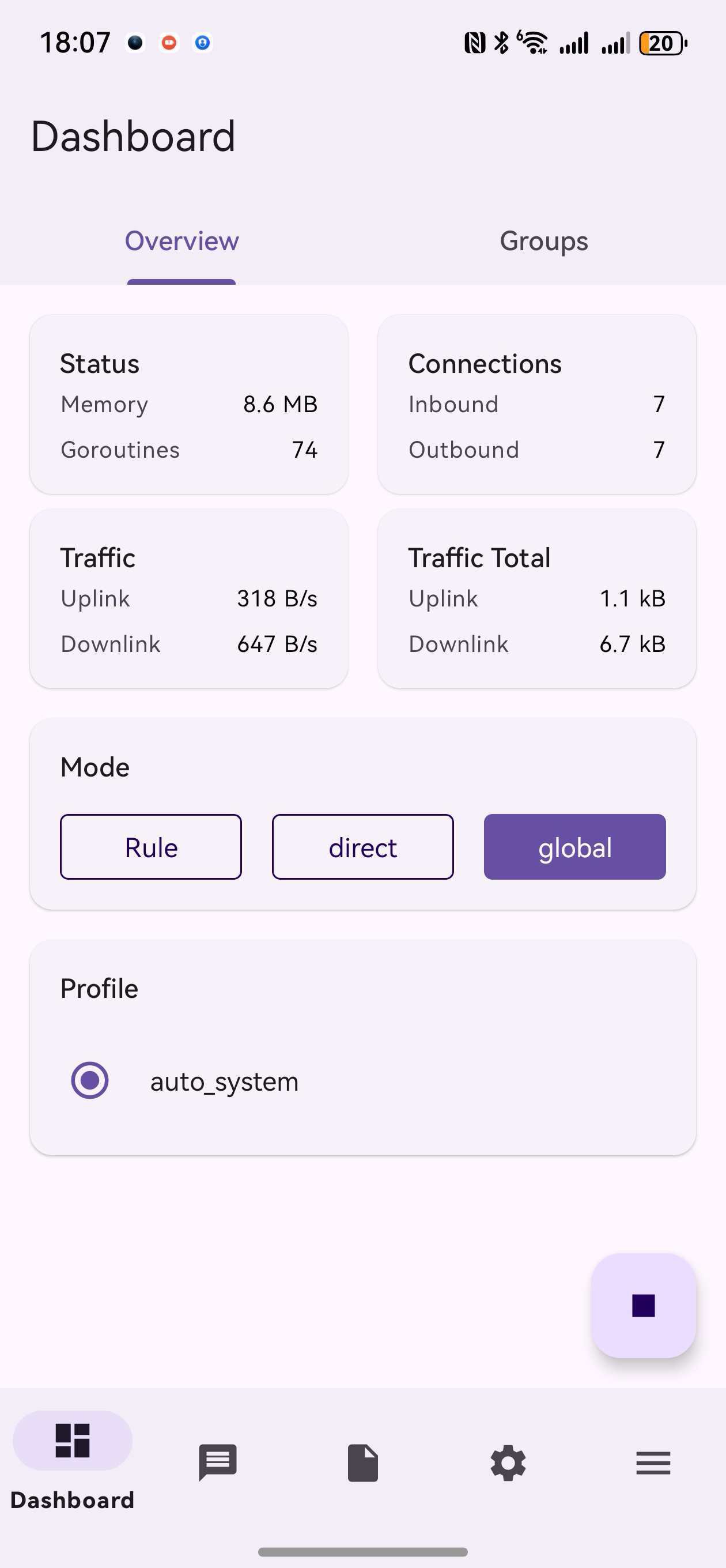Open the settings gear icon
726x1568 pixels.
[x=508, y=1464]
